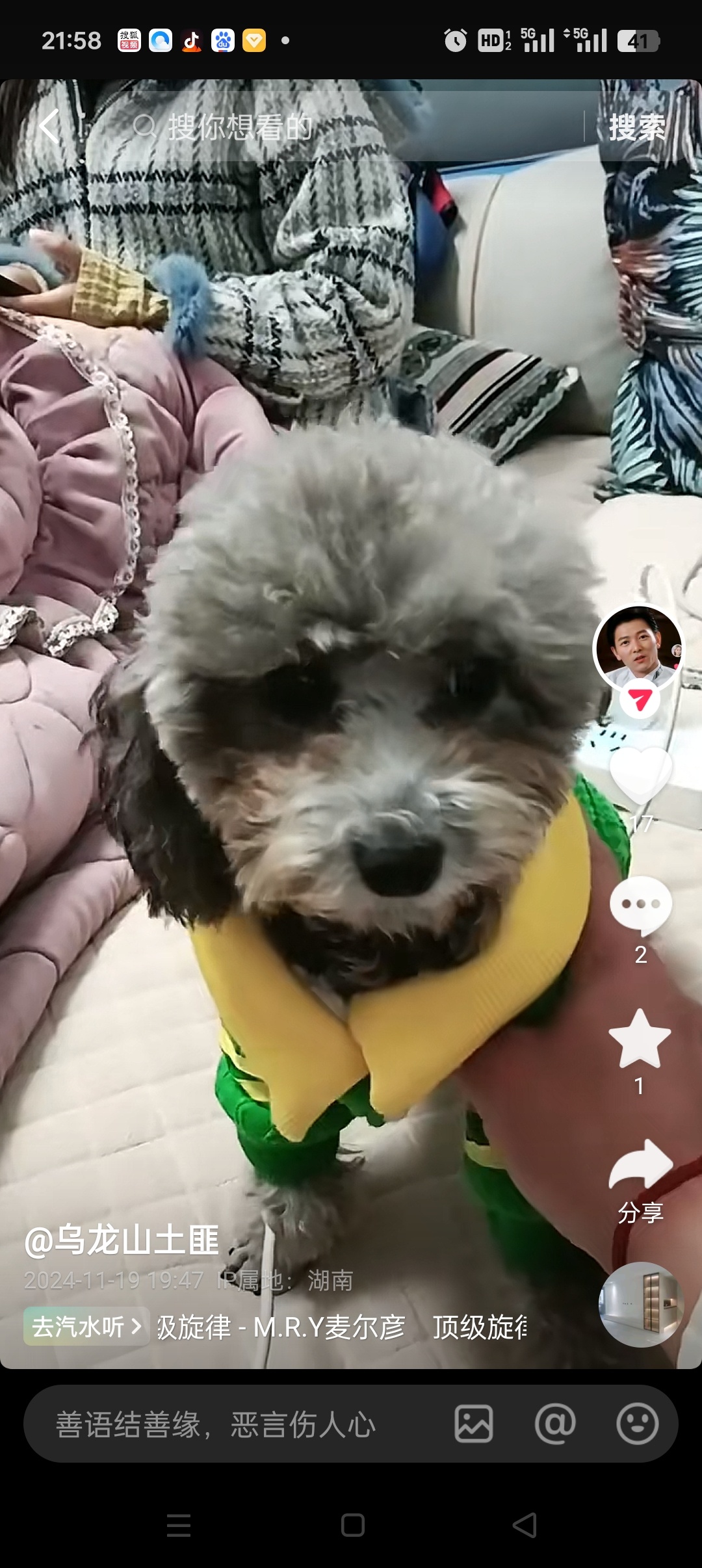Image resolution: width=702 pixels, height=1568 pixels.
Task: Share this video via 分享
Action: [640, 1168]
